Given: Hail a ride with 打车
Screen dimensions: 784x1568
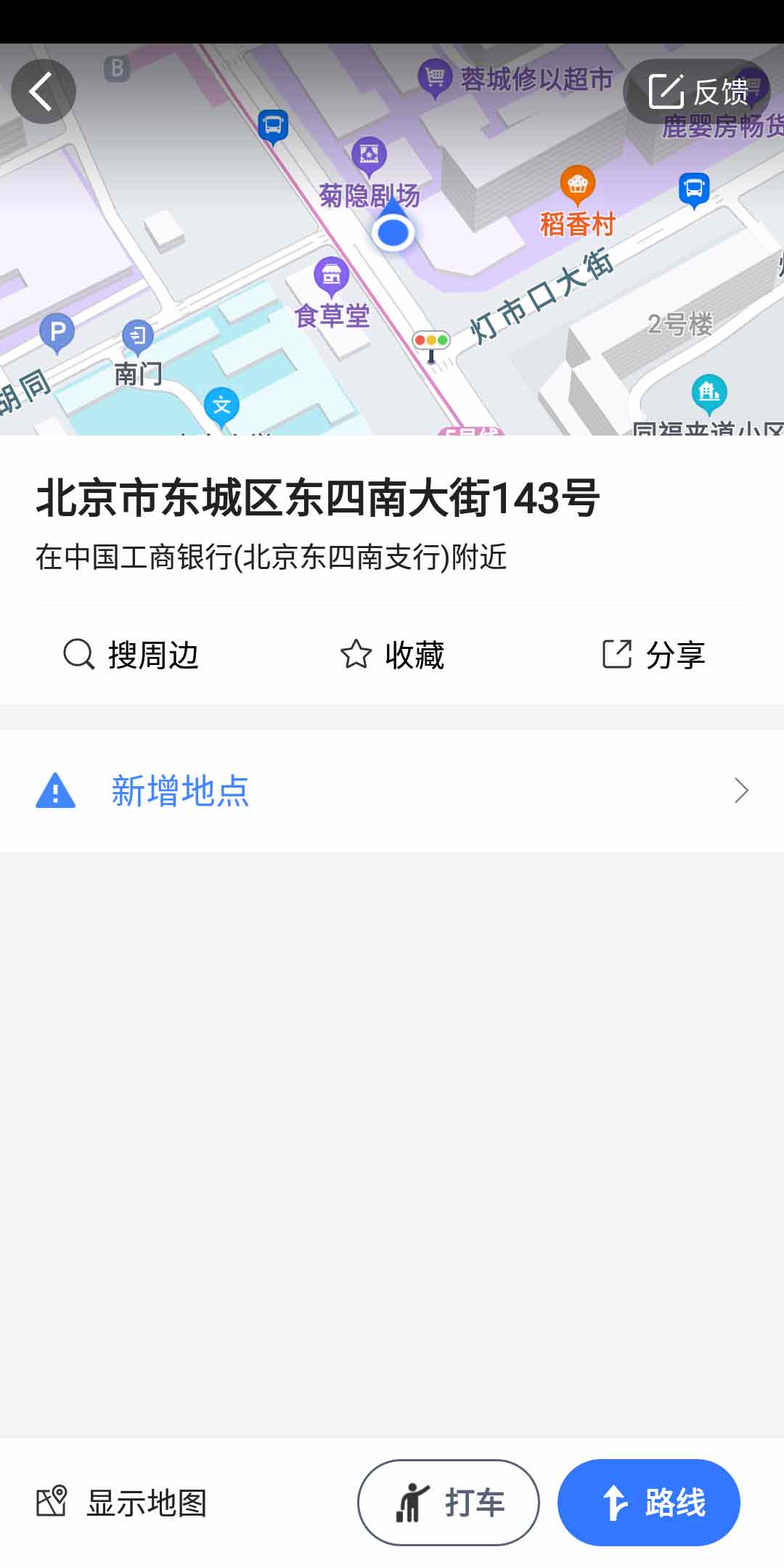Looking at the screenshot, I should tap(449, 1503).
